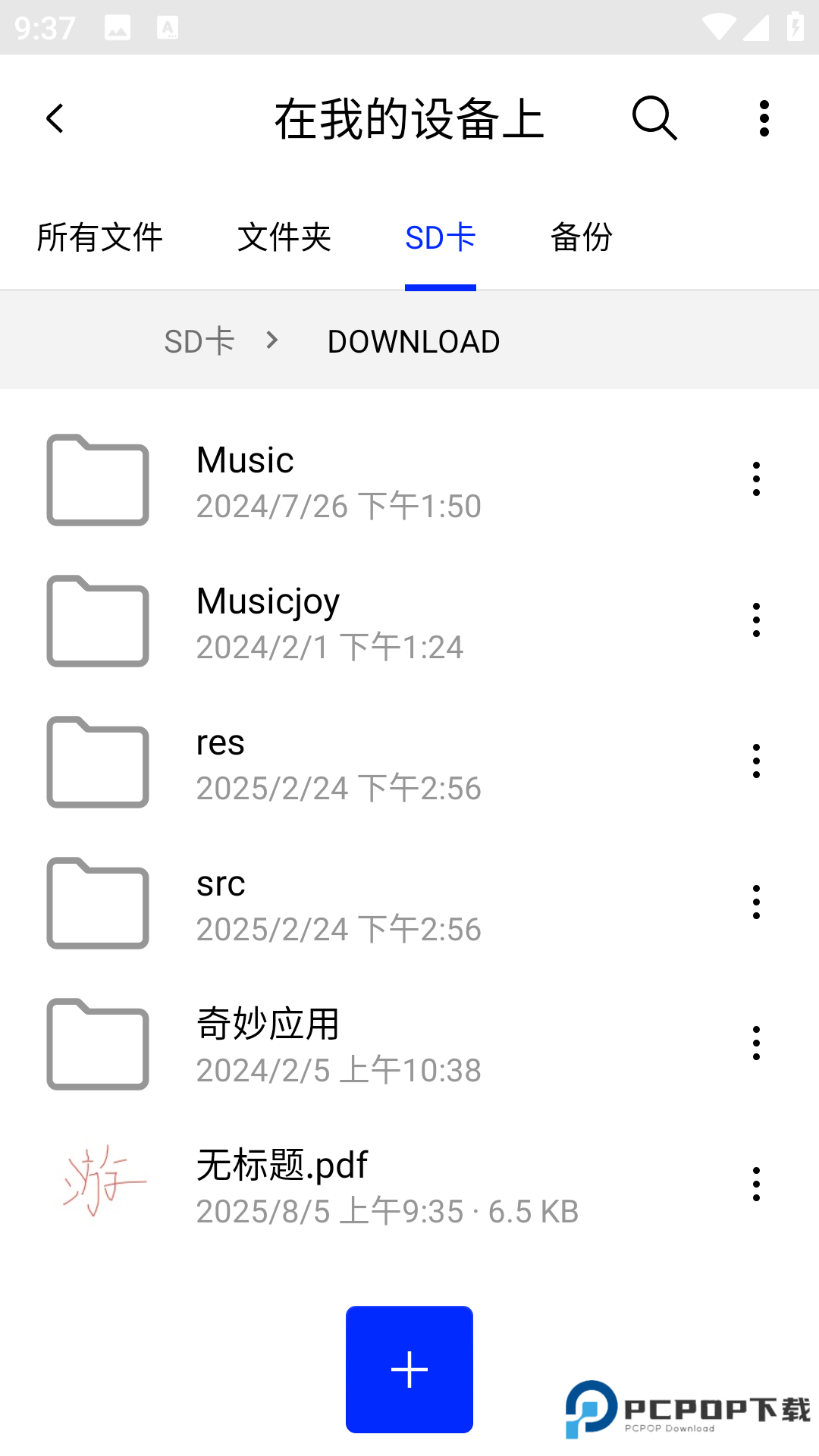The height and width of the screenshot is (1456, 819).
Task: Tap the blue plus button
Action: coord(409,1370)
